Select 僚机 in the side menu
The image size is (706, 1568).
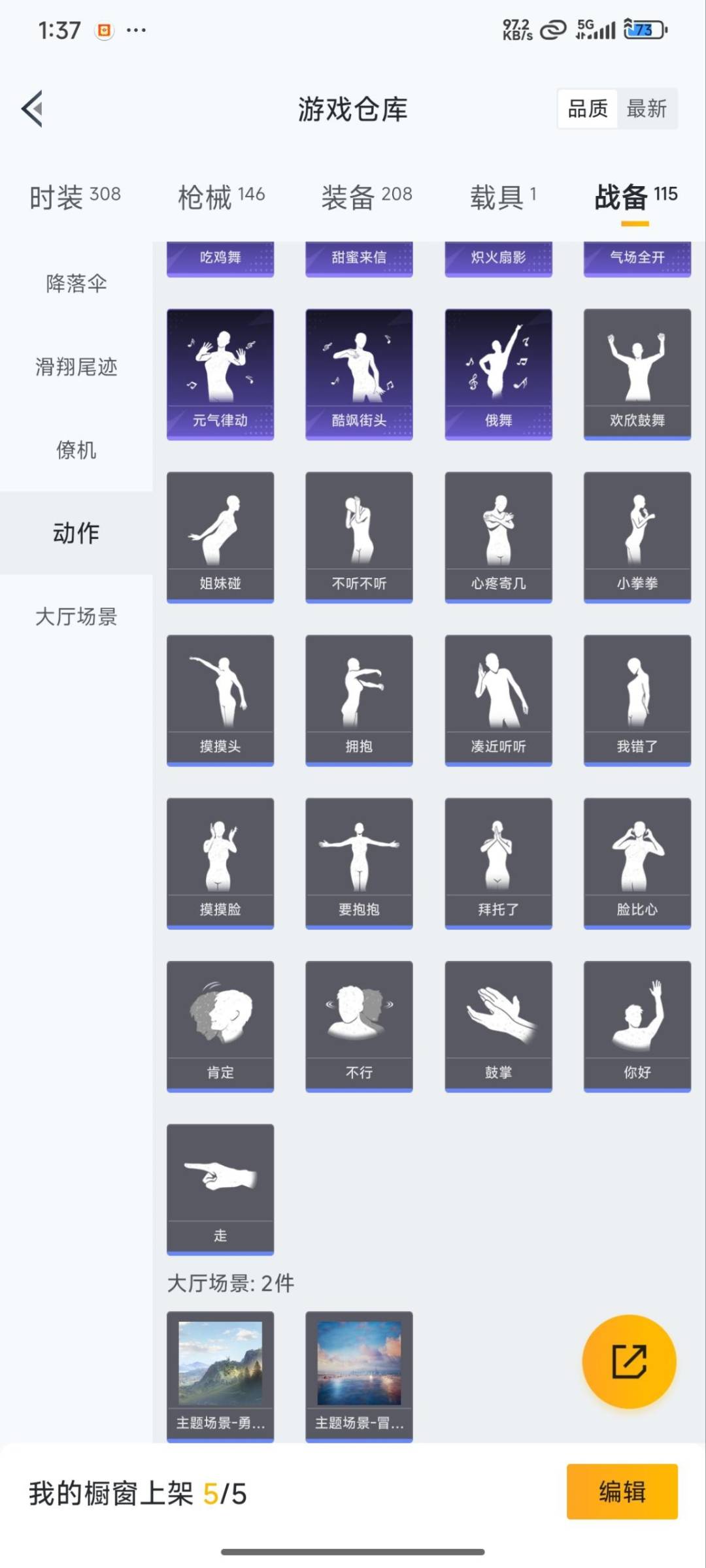(76, 450)
